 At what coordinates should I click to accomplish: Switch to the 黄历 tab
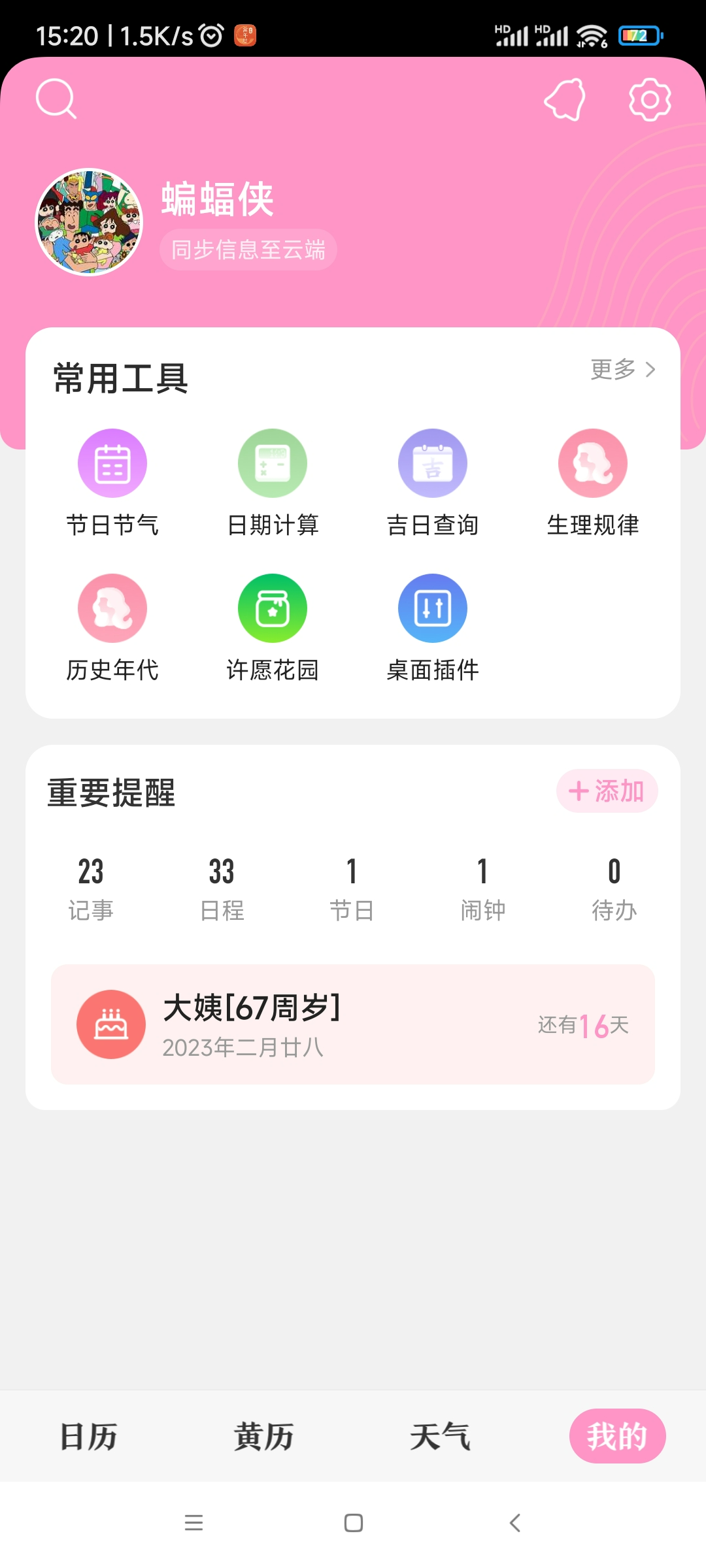pyautogui.click(x=264, y=1436)
